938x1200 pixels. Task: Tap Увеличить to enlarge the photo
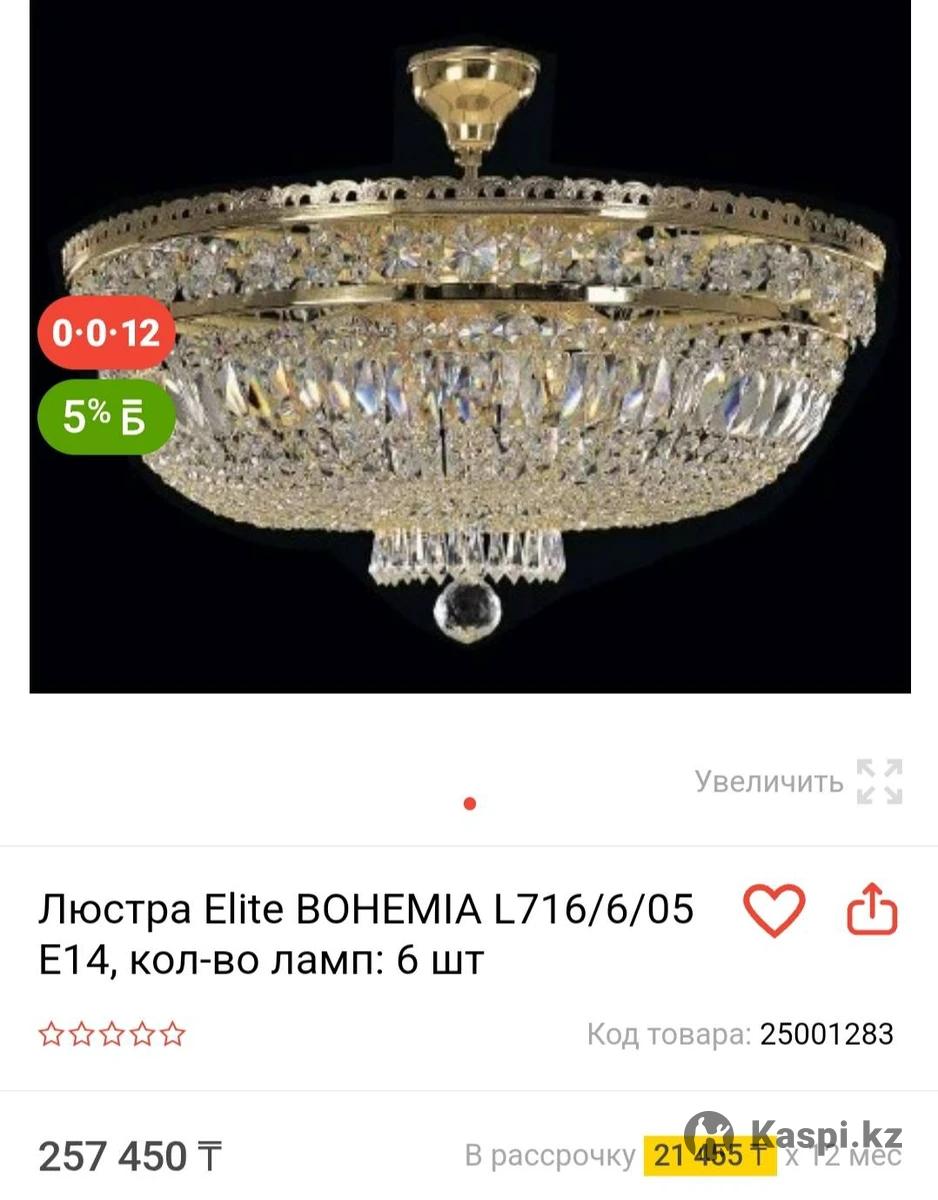[798, 781]
